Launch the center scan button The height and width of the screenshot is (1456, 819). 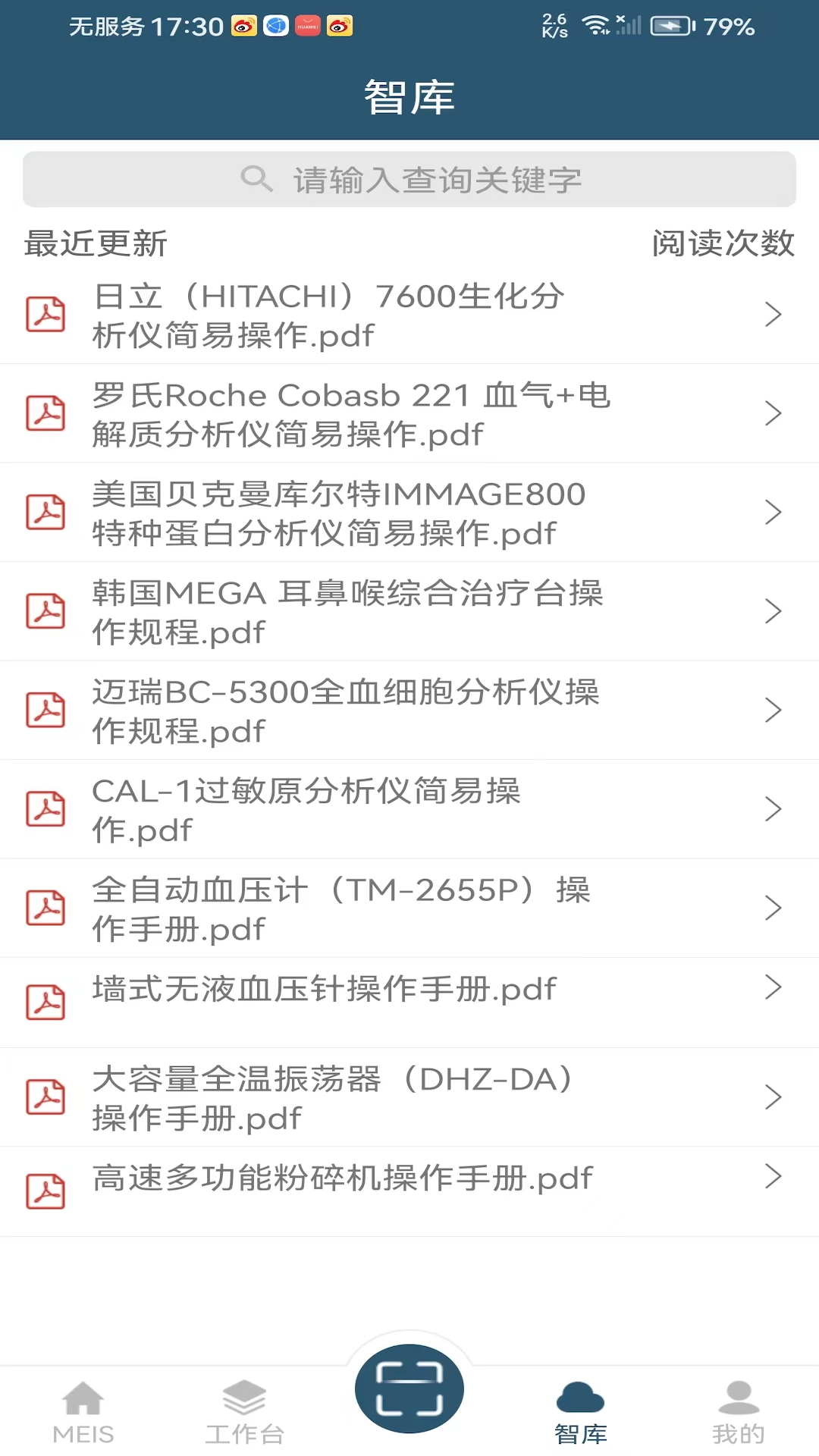409,1389
